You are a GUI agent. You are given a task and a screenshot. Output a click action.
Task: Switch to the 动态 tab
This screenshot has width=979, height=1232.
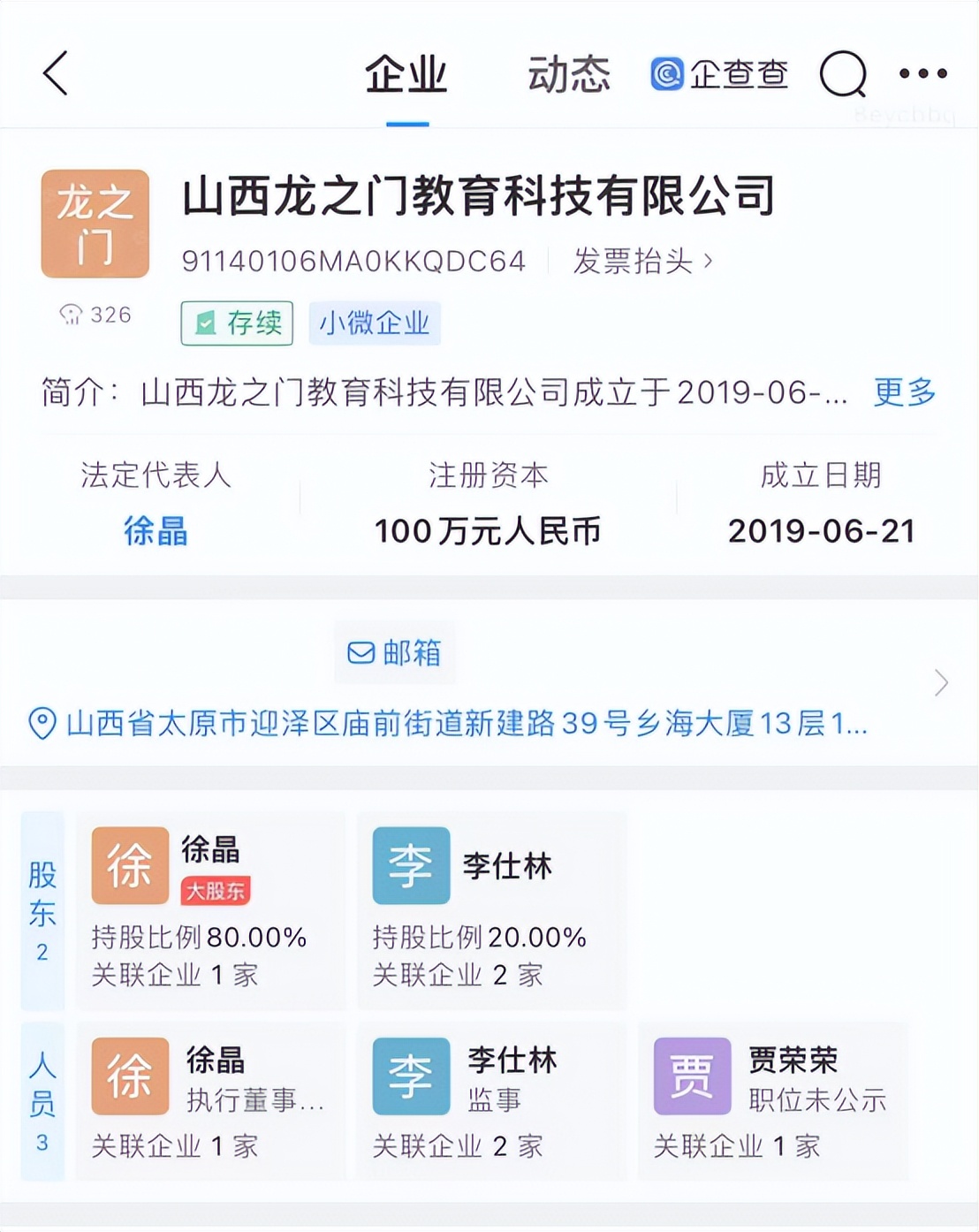(569, 74)
